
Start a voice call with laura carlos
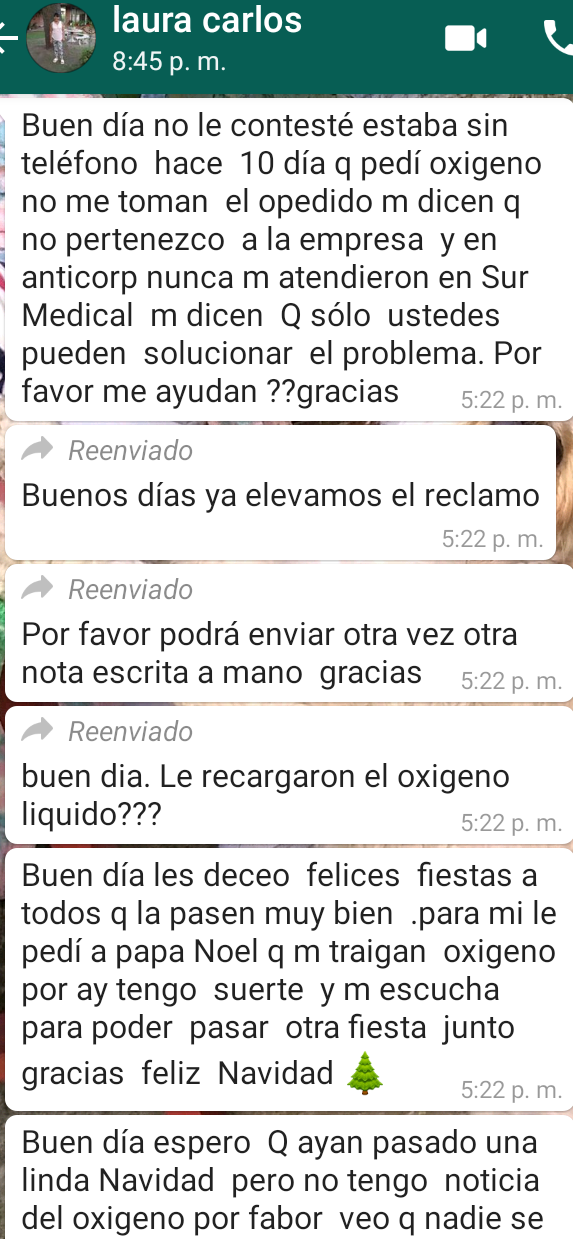click(x=558, y=38)
